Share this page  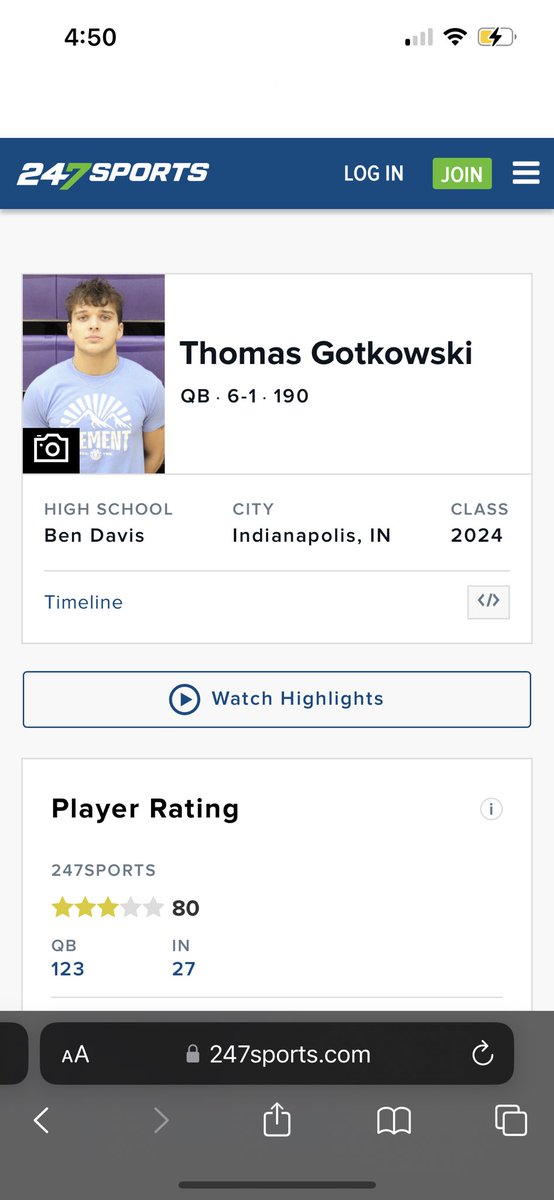(276, 1120)
